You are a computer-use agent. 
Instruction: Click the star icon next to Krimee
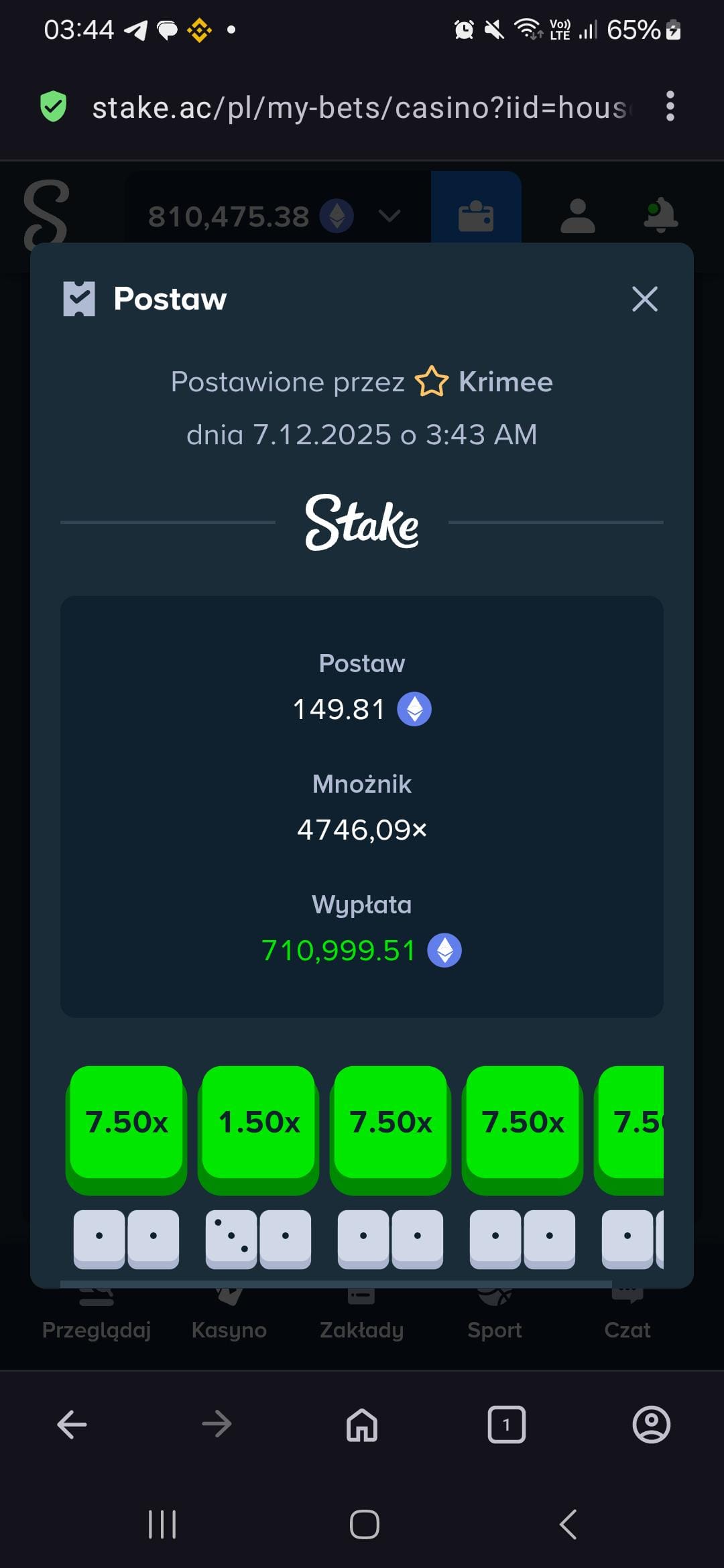click(432, 381)
